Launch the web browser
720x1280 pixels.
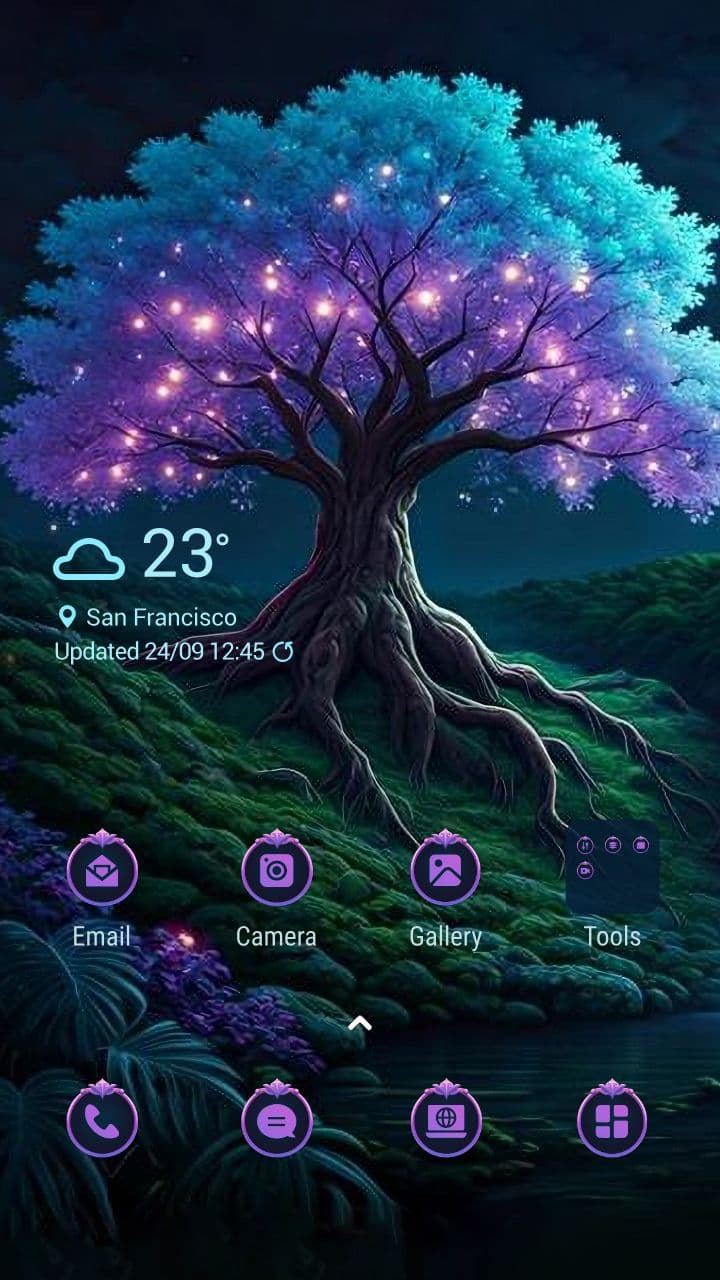[x=446, y=1121]
